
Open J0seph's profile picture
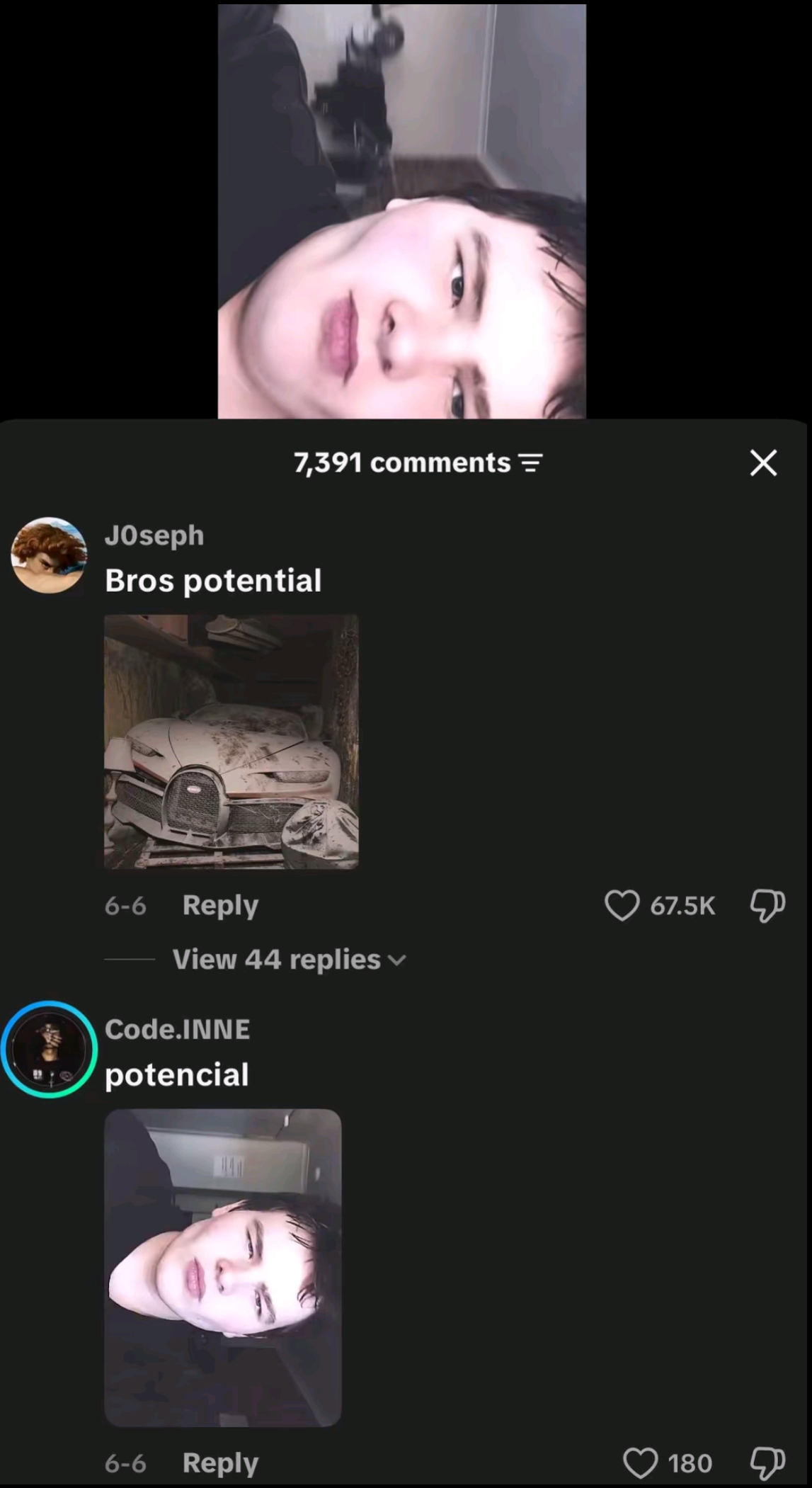[49, 555]
